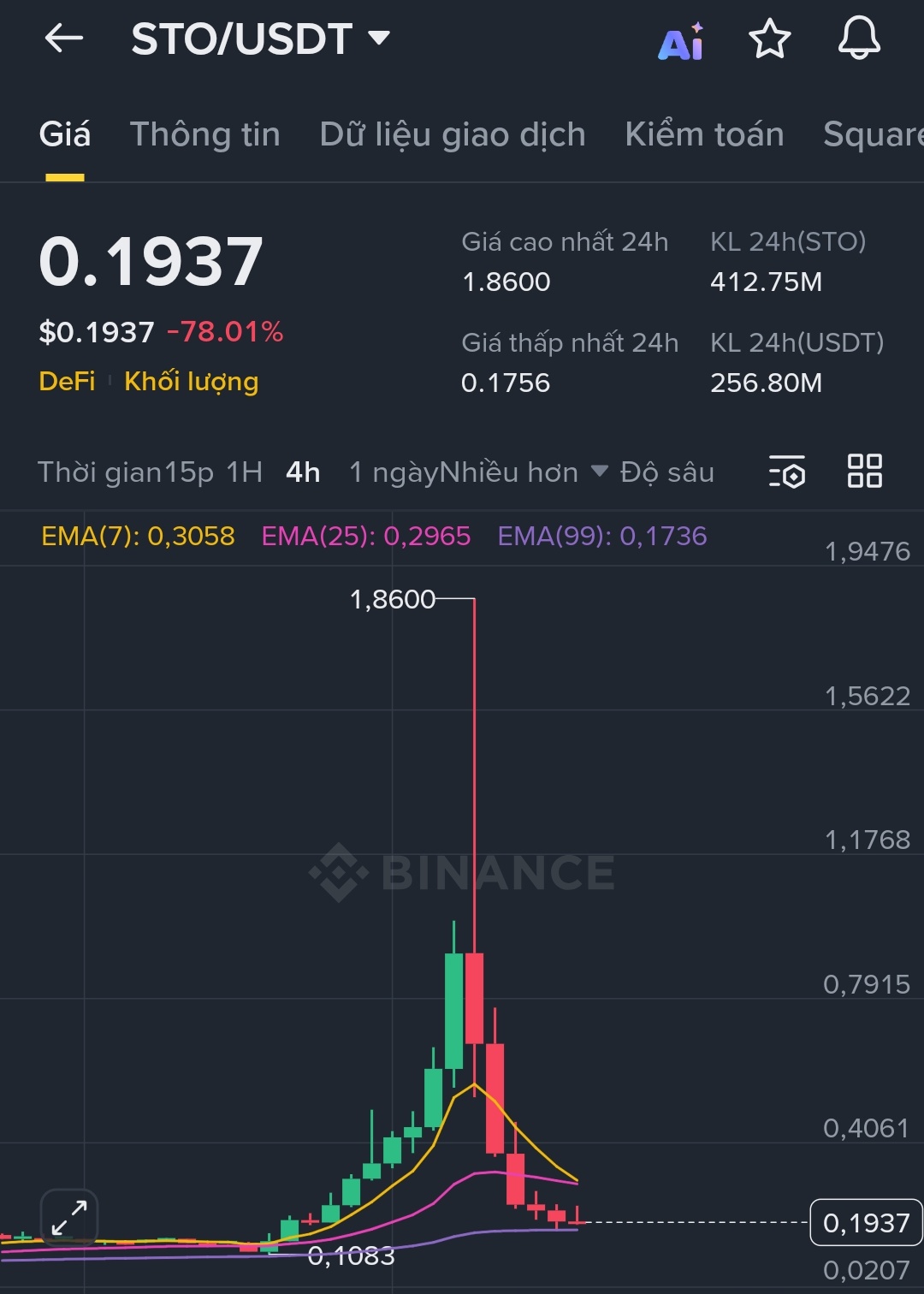This screenshot has width=924, height=1294.
Task: Go back using the arrow icon
Action: 64,39
